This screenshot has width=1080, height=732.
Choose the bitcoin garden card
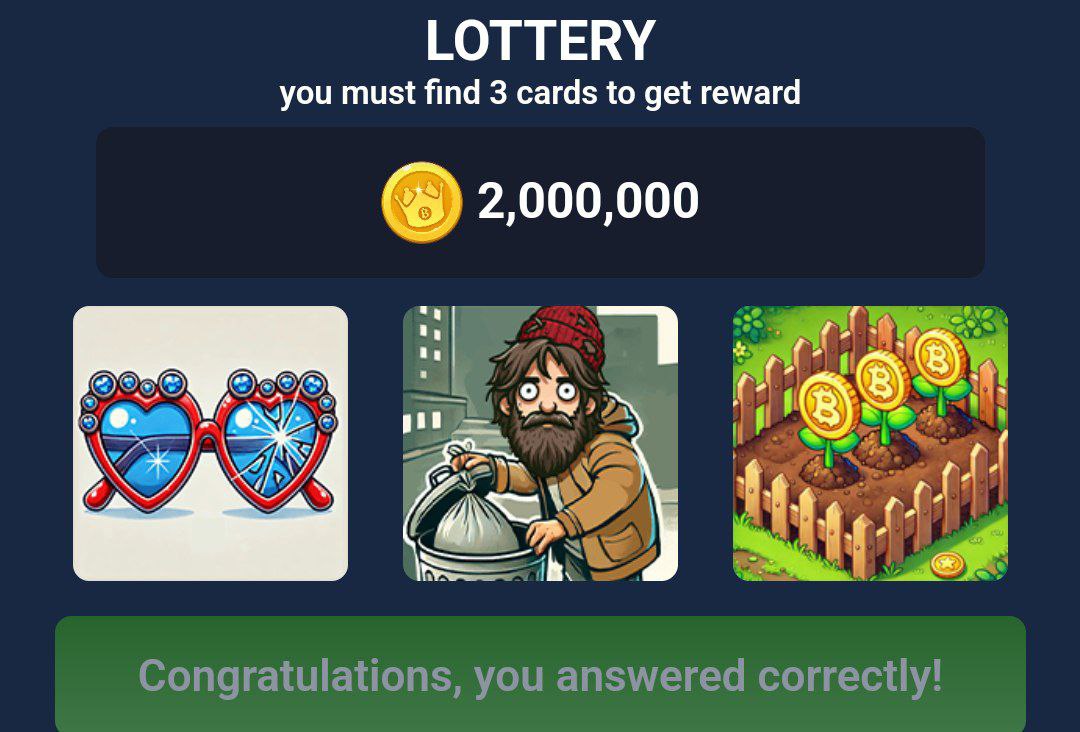[870, 443]
